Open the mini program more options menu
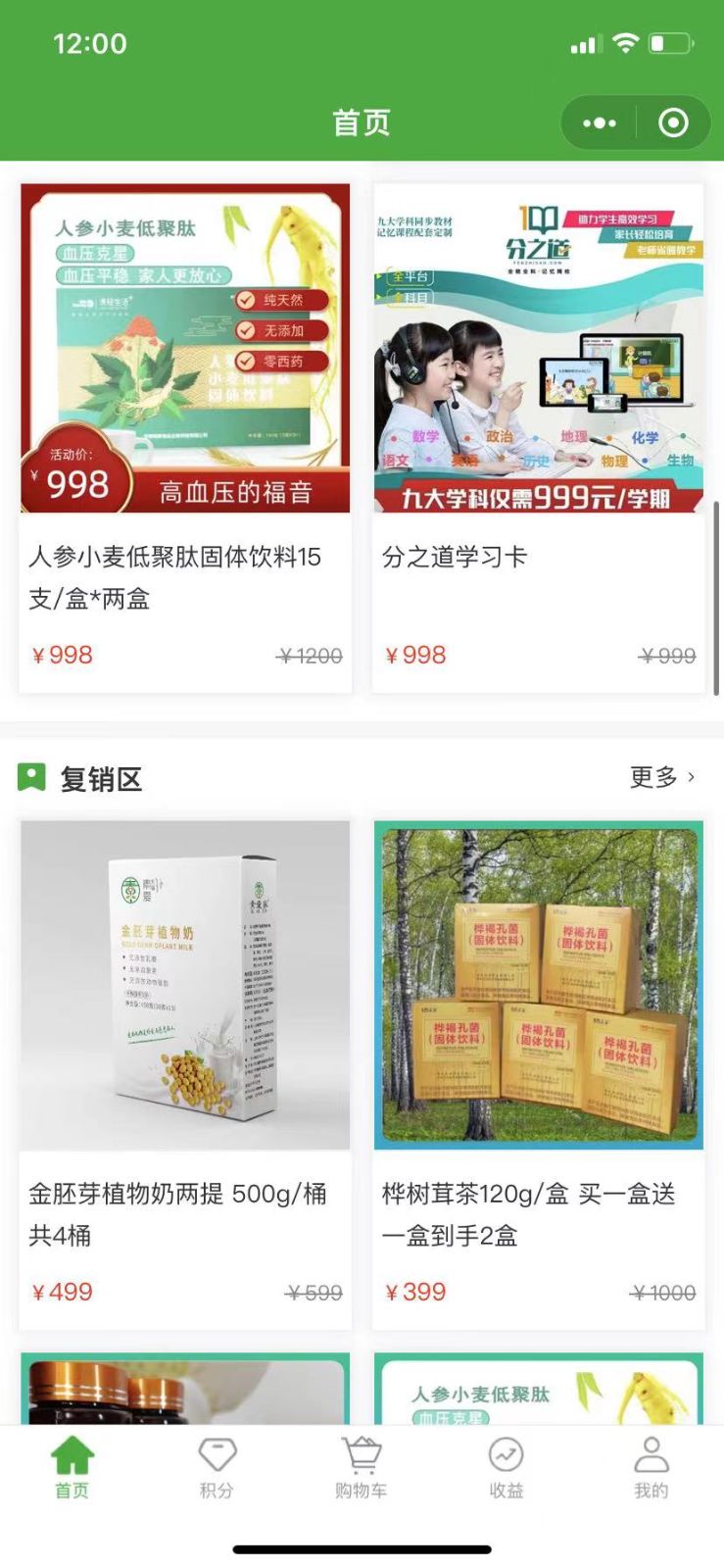 599,122
